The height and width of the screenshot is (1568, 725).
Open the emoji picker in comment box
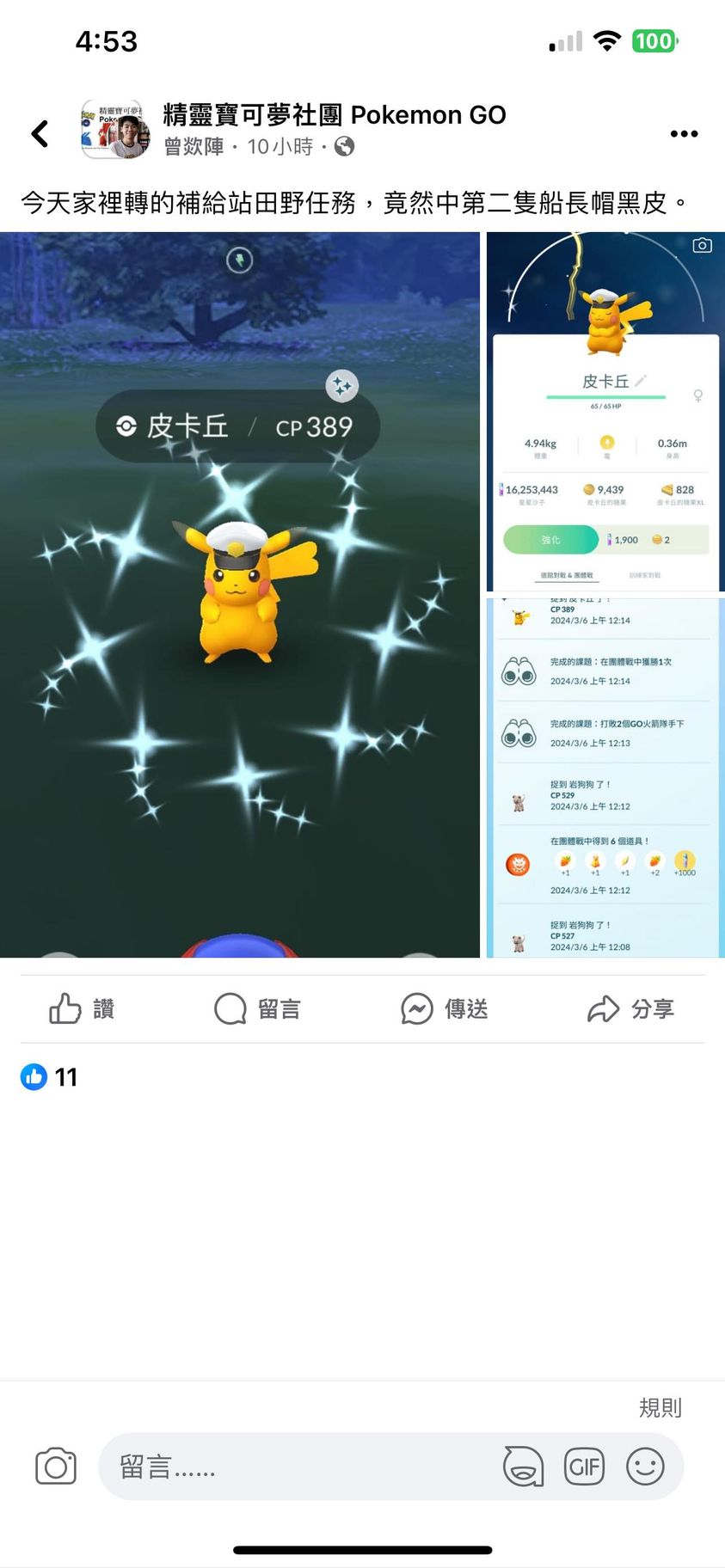[645, 1467]
